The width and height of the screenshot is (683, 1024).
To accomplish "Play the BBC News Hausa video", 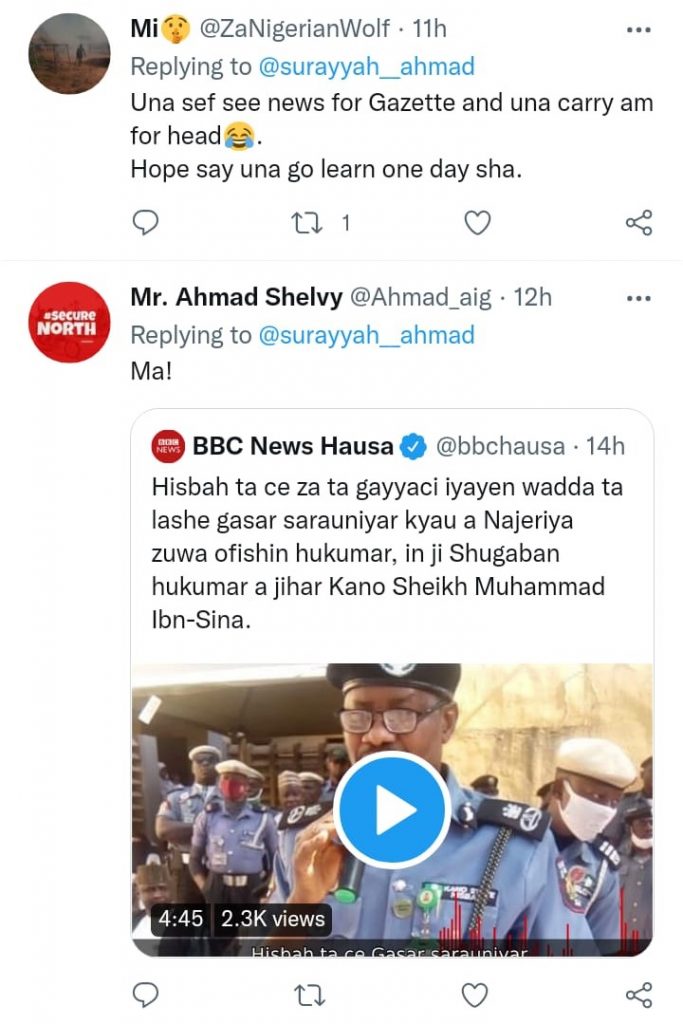I will point(392,810).
